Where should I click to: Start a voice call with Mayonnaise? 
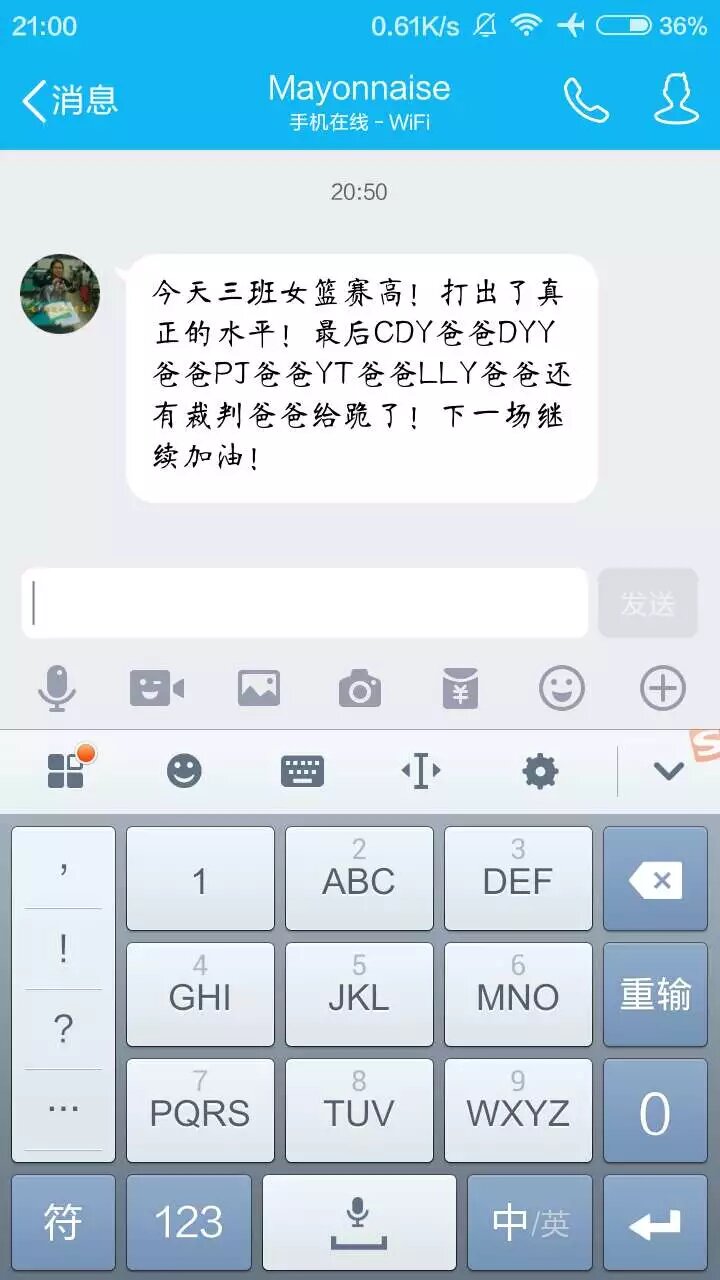pos(585,100)
